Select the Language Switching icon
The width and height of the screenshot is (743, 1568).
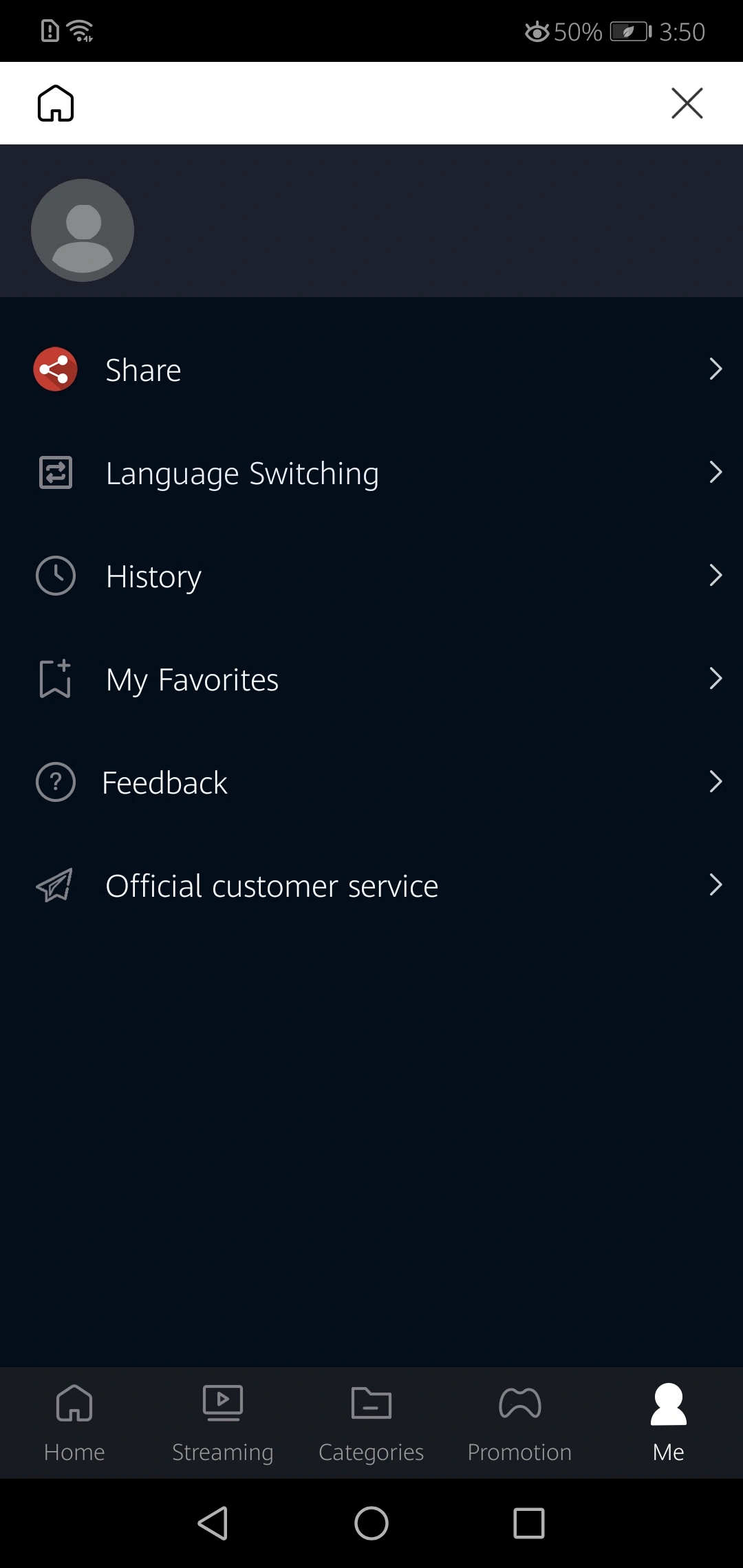[55, 472]
